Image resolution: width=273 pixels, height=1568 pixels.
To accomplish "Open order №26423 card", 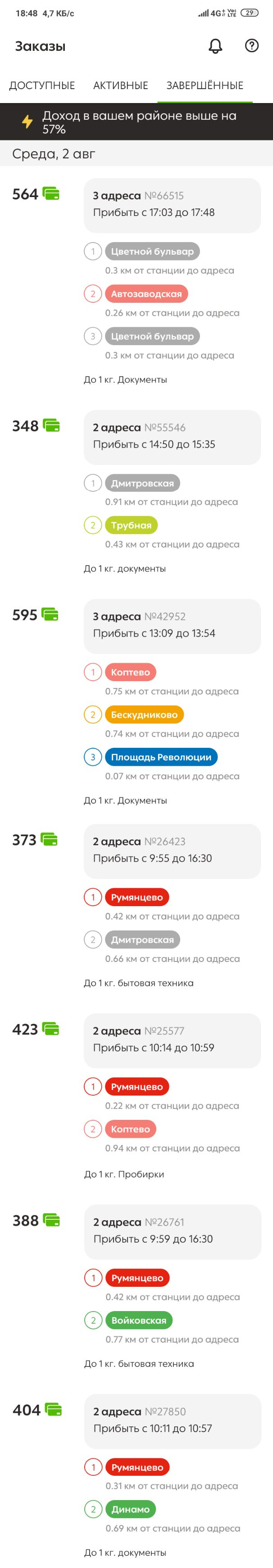I will coord(172,850).
